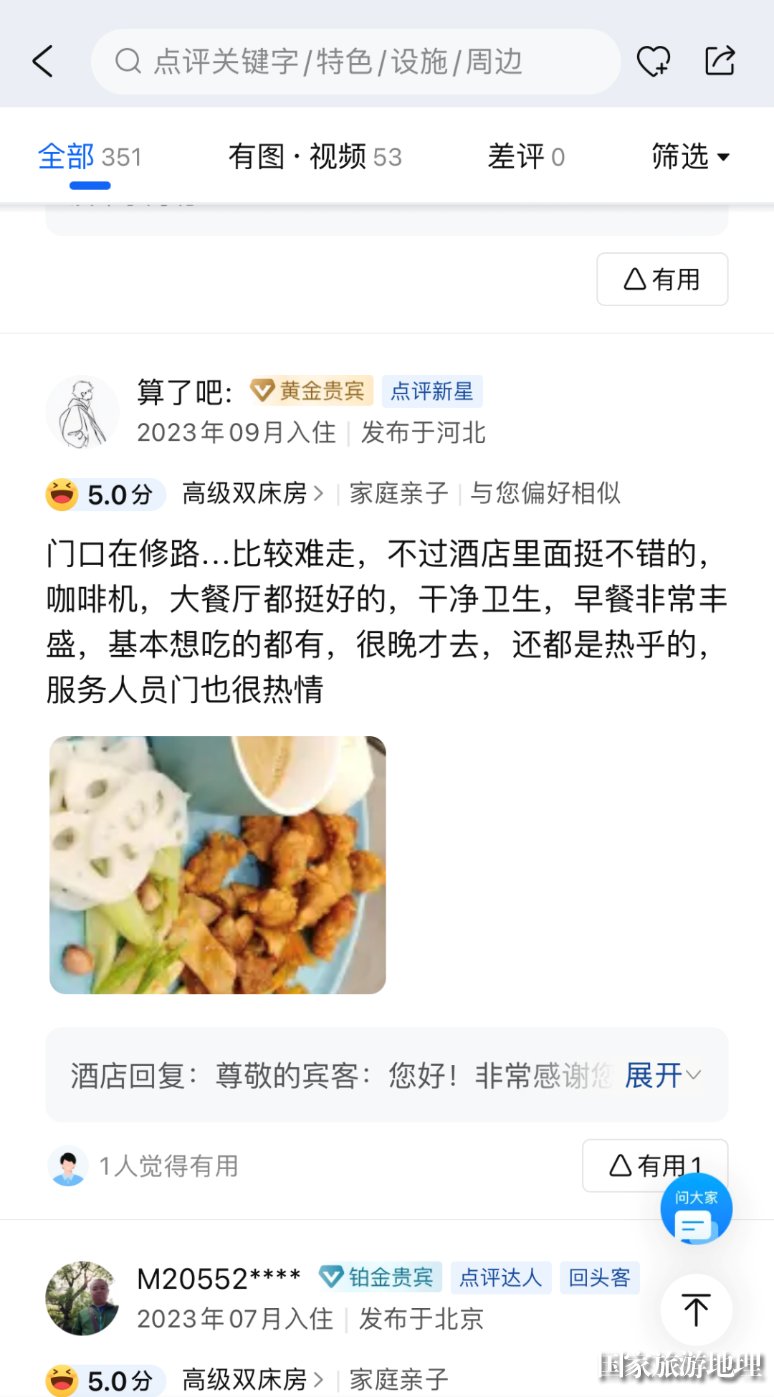Switch to the 全部 351 tab

tap(89, 157)
